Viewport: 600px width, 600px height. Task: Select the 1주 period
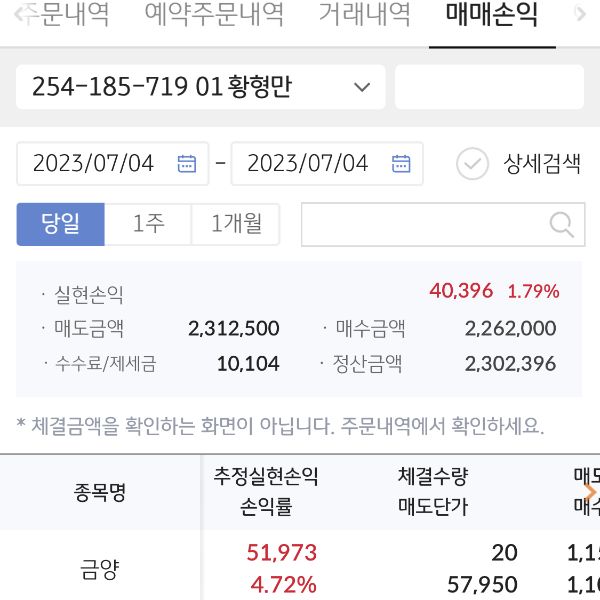coord(148,224)
